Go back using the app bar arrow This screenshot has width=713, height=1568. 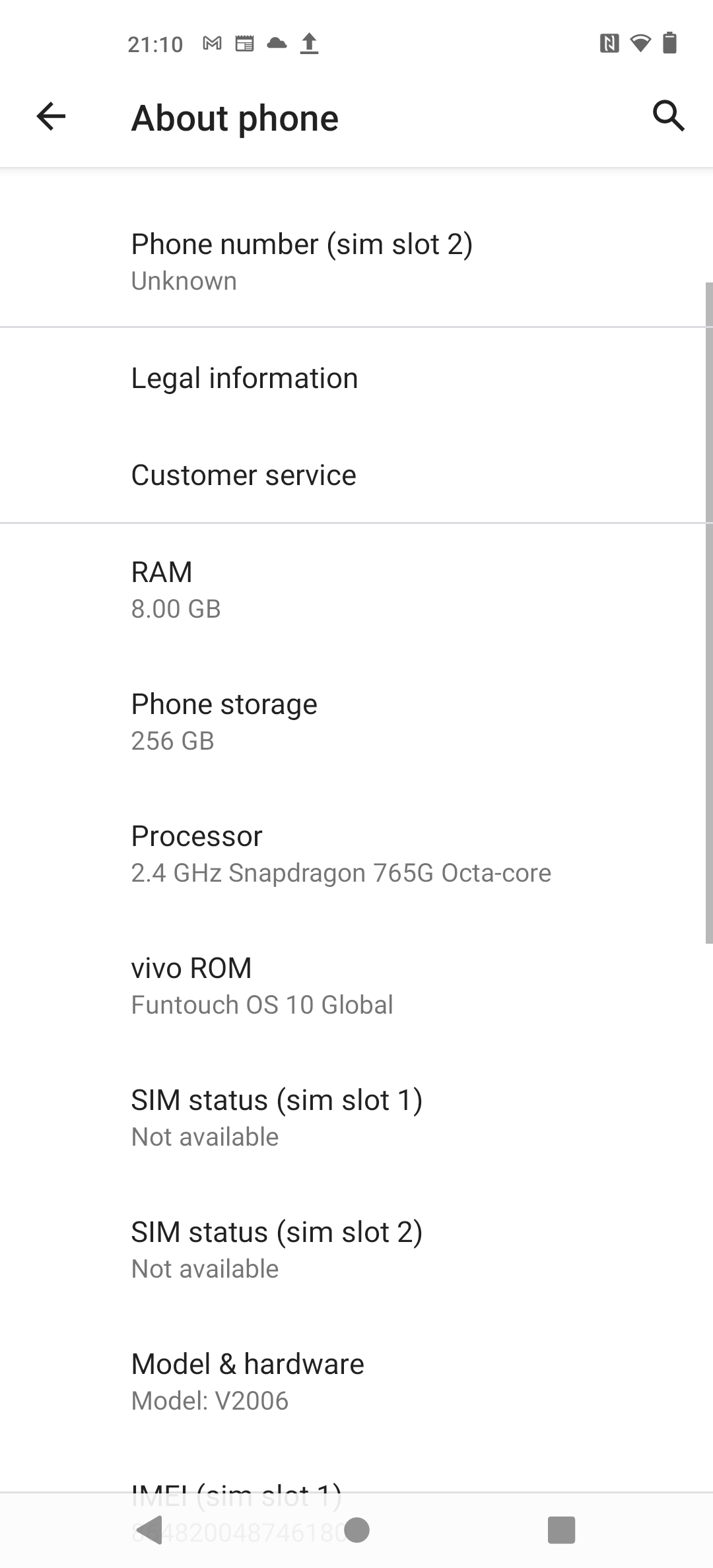51,117
